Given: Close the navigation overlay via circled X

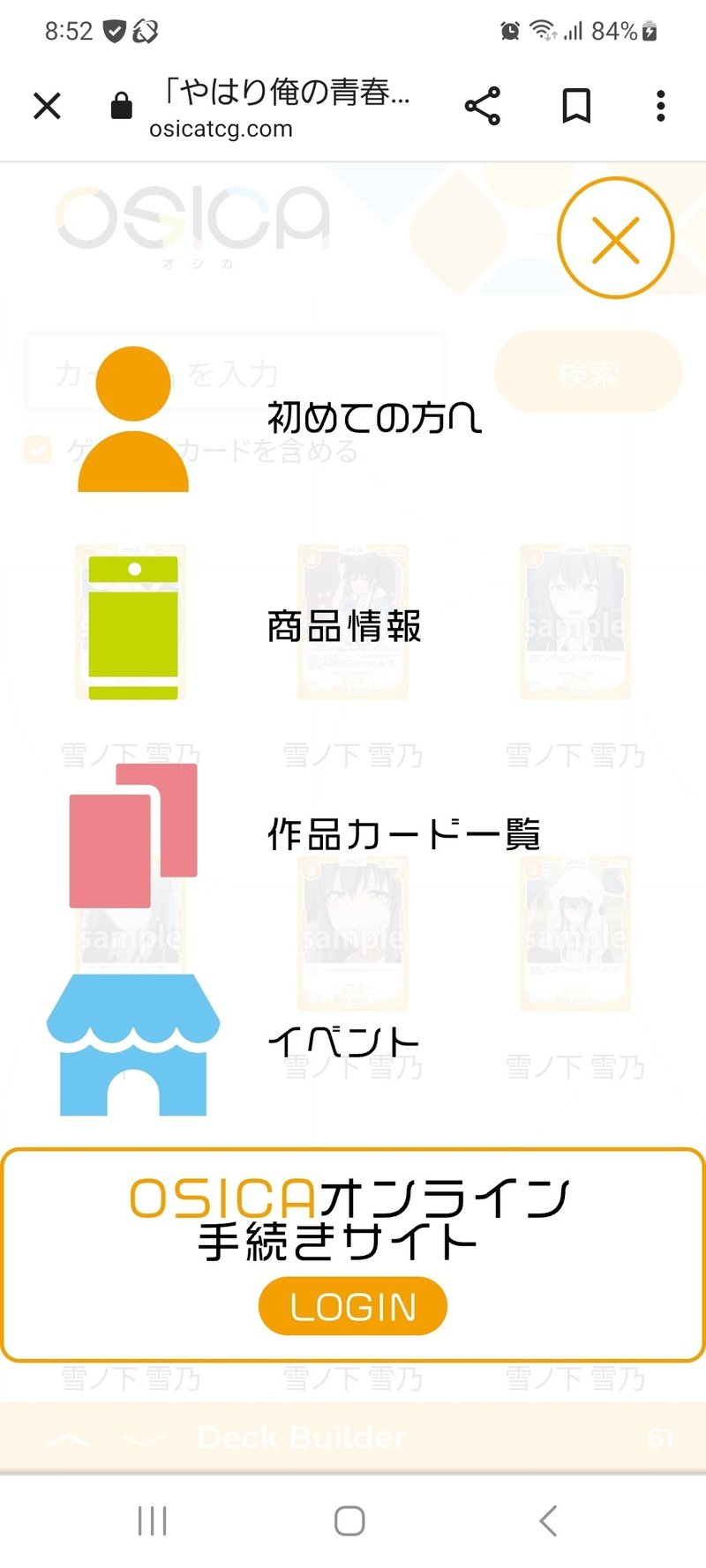Looking at the screenshot, I should click(615, 239).
